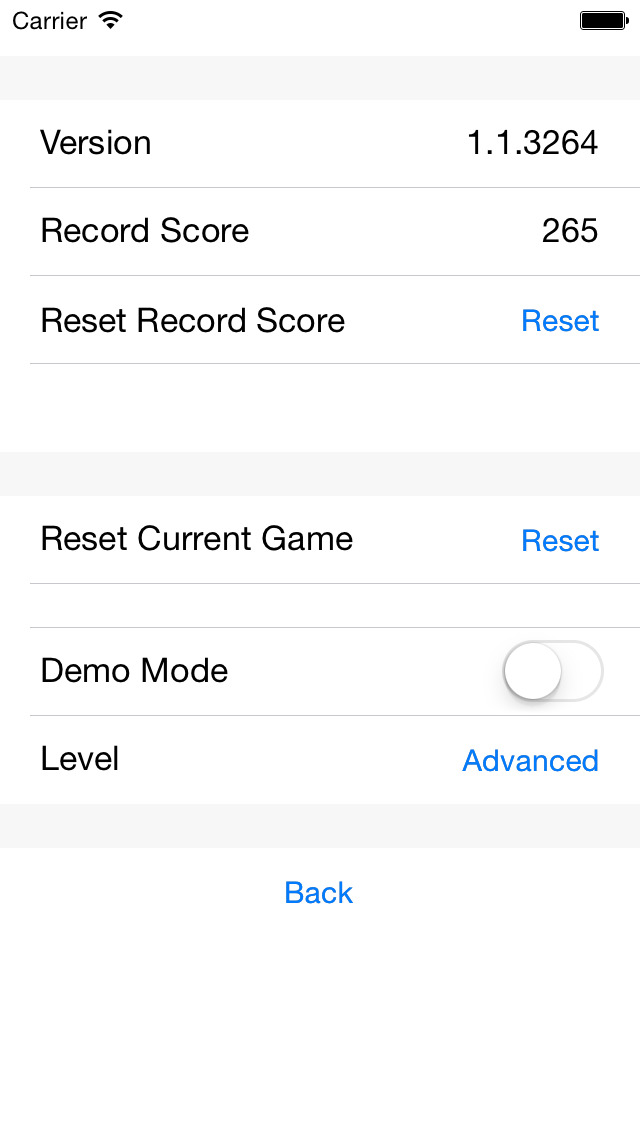This screenshot has width=640, height=1136.
Task: Tap Reset next to Reset Record Score
Action: pos(560,320)
